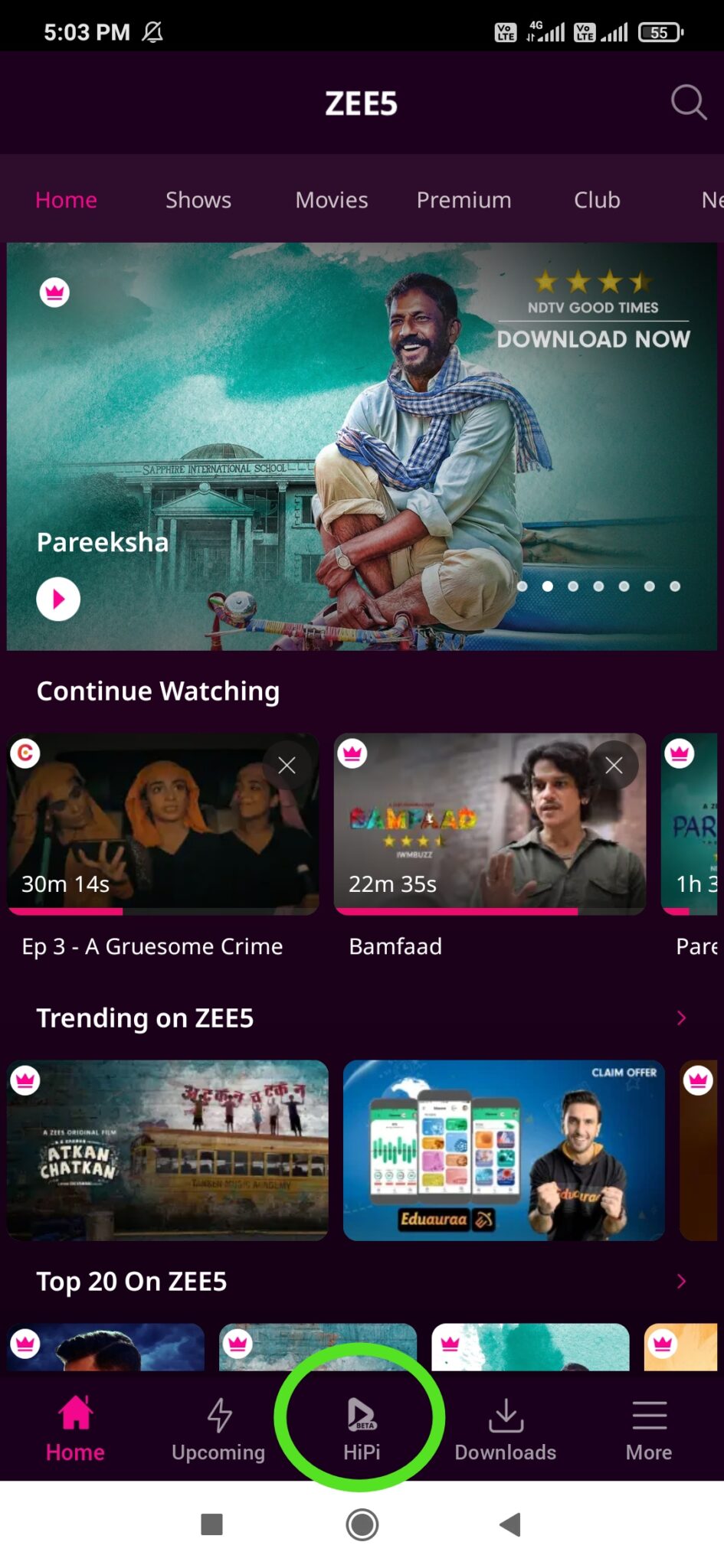Select the fifth carousel dot indicator

[624, 586]
